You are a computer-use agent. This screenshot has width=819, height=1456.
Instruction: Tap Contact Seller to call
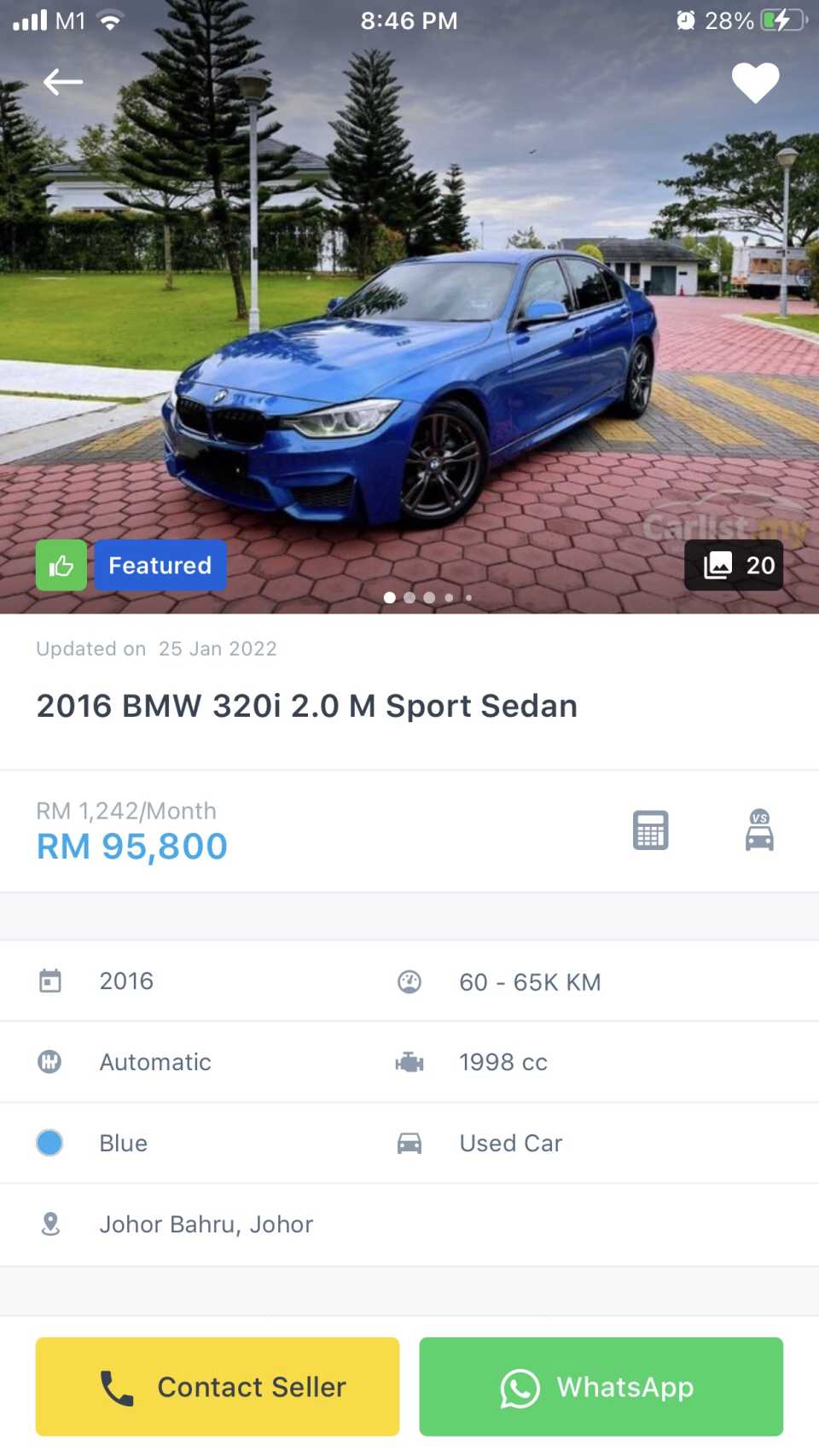coord(218,1387)
